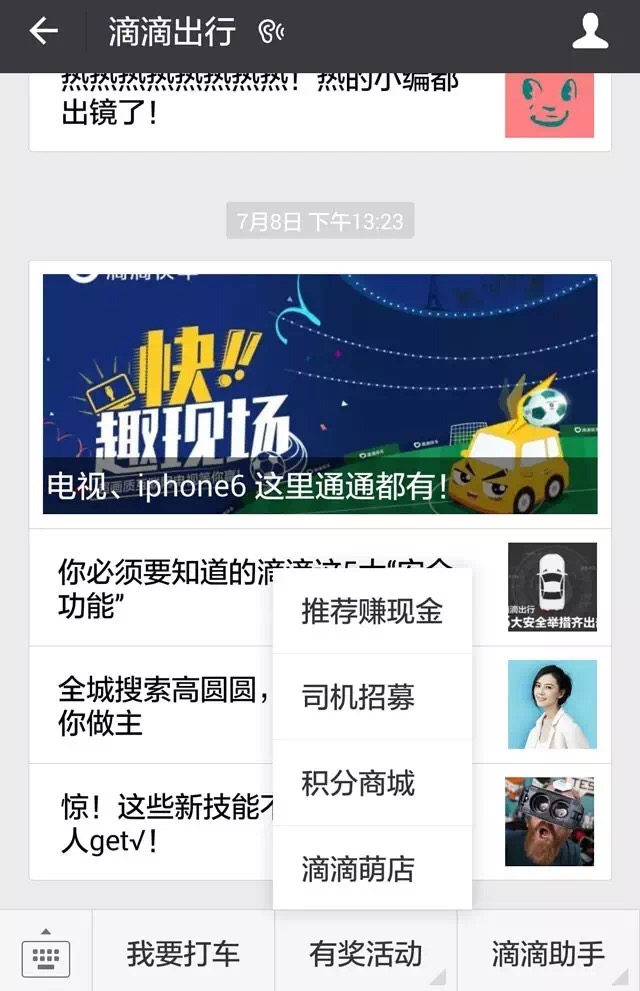This screenshot has width=640, height=991.
Task: Read the article about 滴滴 safety features
Action: (x=160, y=588)
